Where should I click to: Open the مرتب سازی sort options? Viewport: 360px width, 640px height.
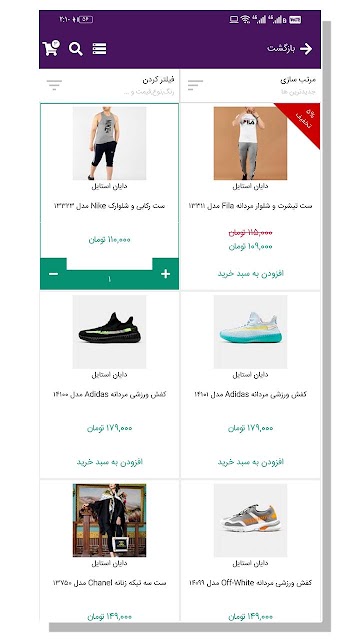pos(251,85)
